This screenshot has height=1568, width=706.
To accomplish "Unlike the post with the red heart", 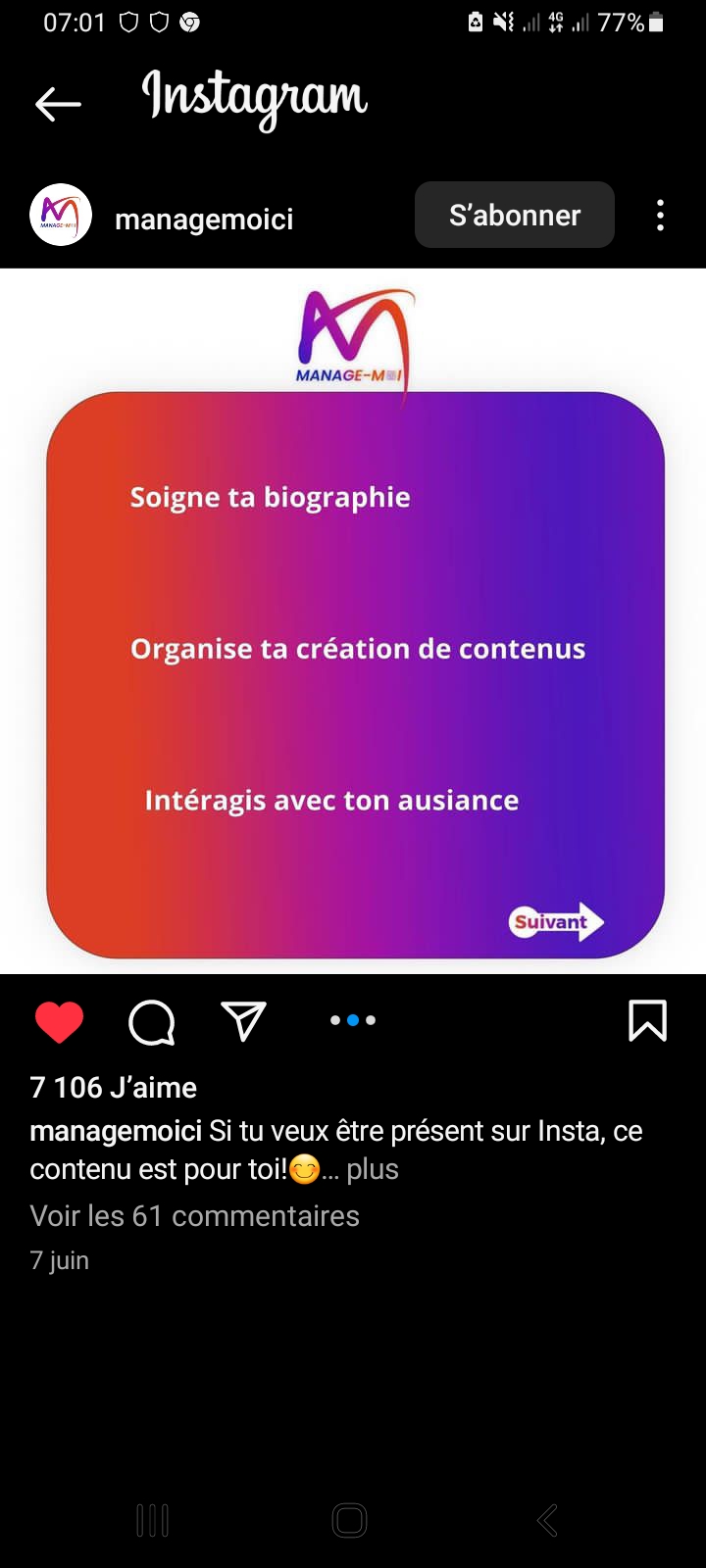I will point(59,1021).
